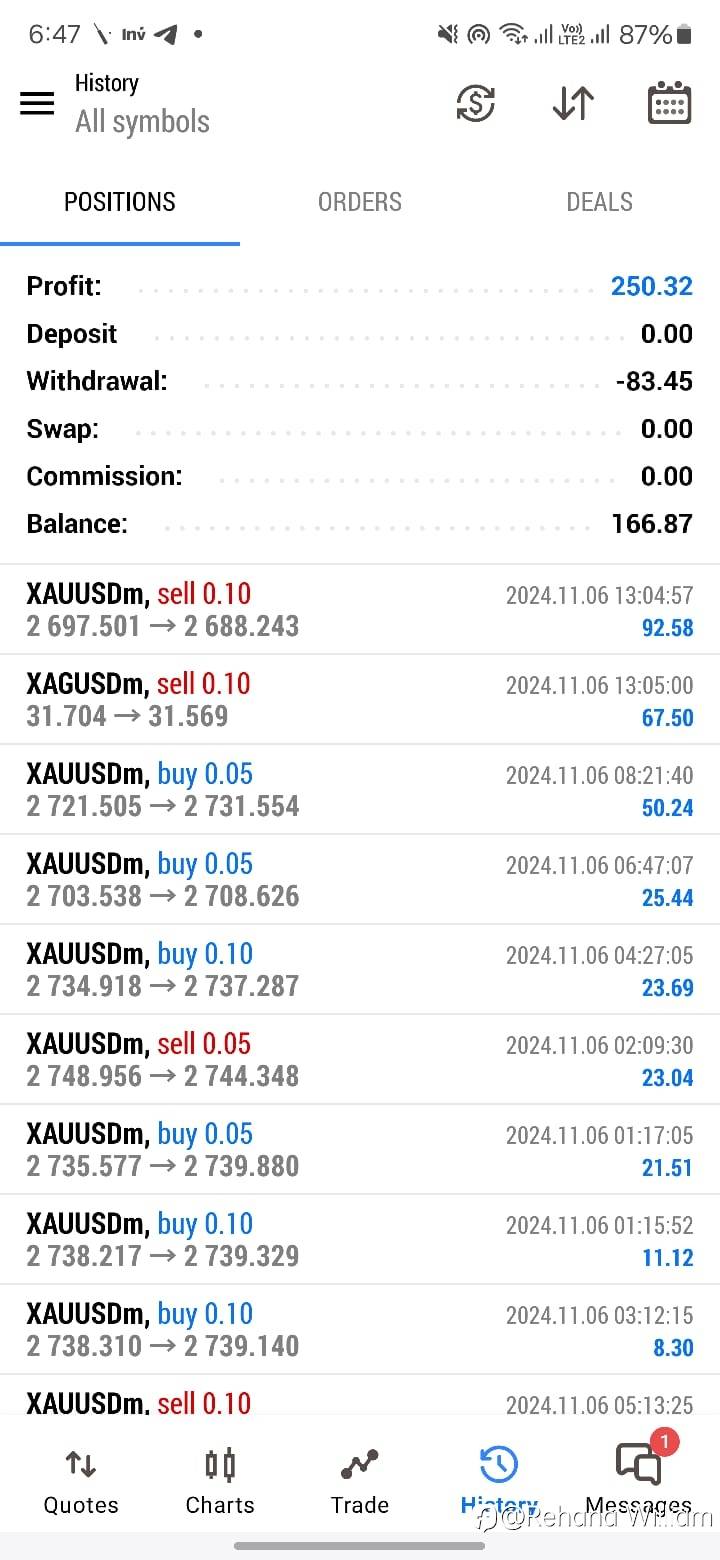Open the Messages tab
The image size is (720, 1560).
pyautogui.click(x=638, y=1482)
